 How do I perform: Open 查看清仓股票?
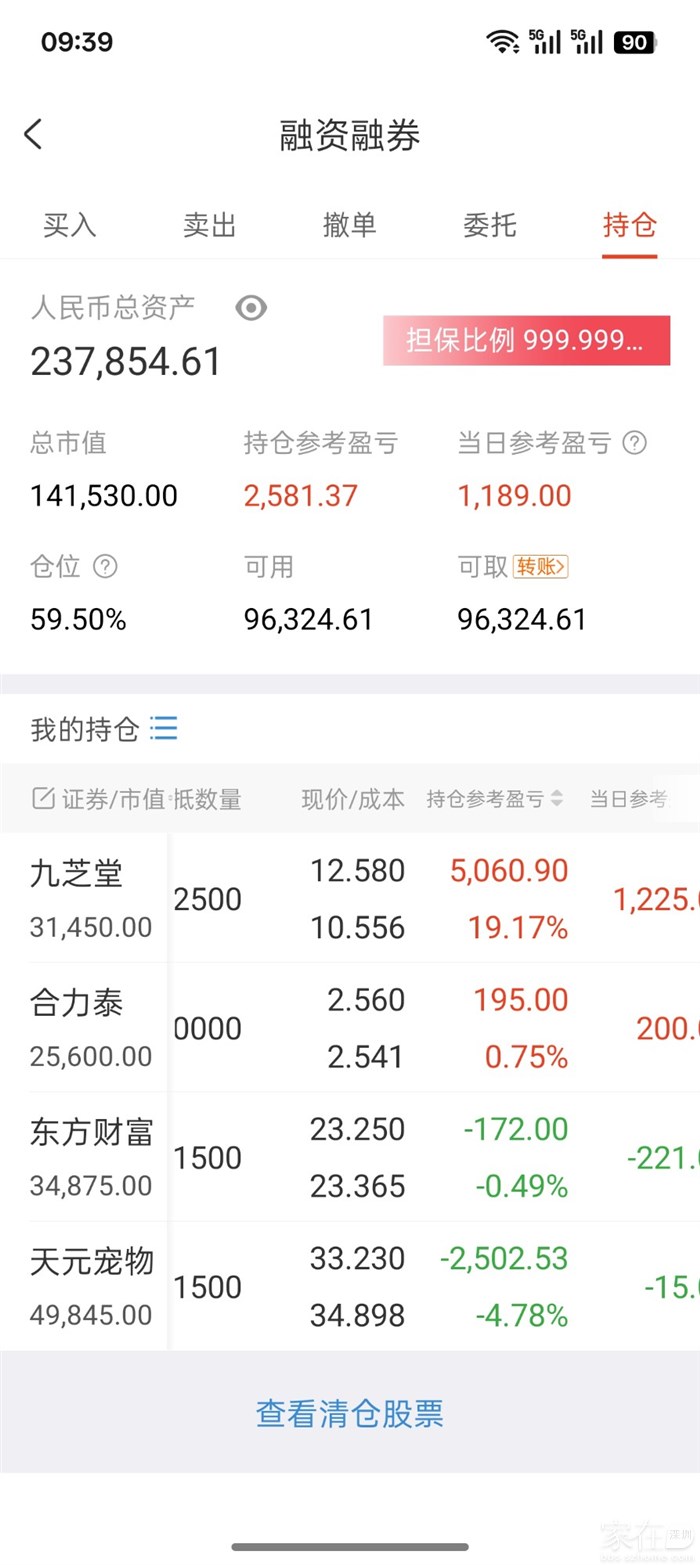[x=350, y=1413]
